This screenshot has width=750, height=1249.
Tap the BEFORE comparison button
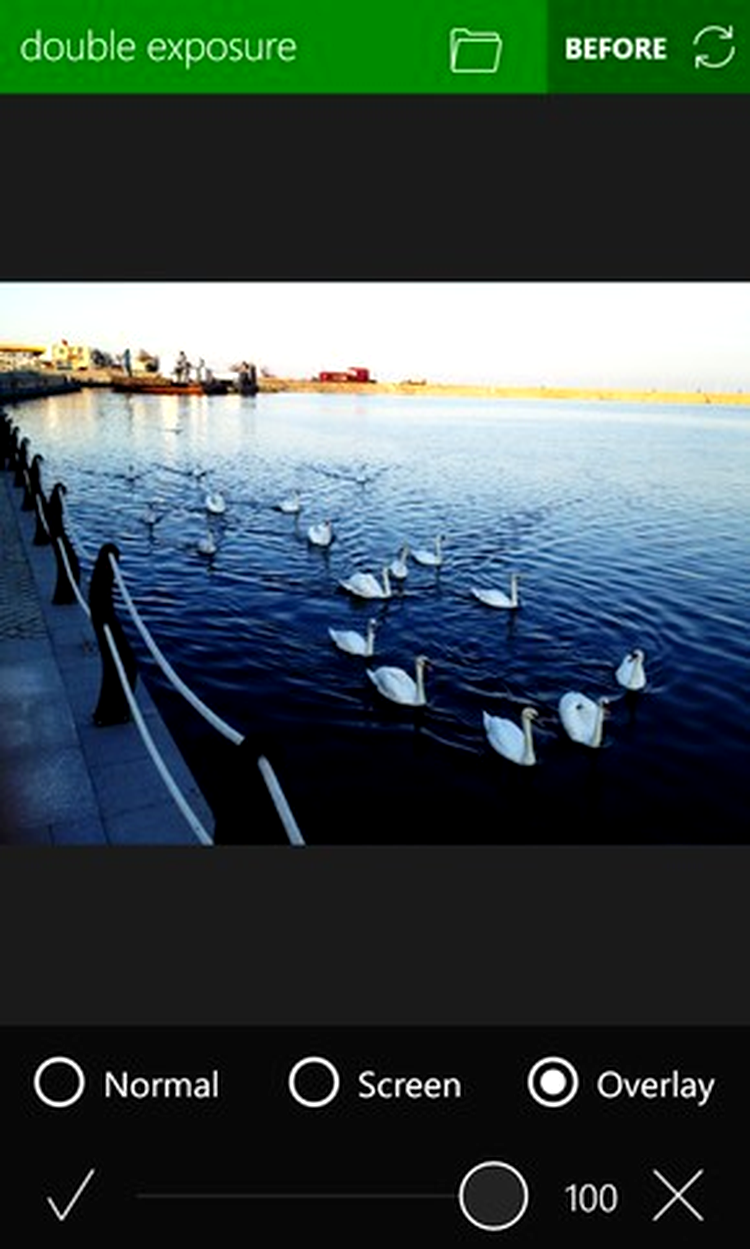point(615,49)
